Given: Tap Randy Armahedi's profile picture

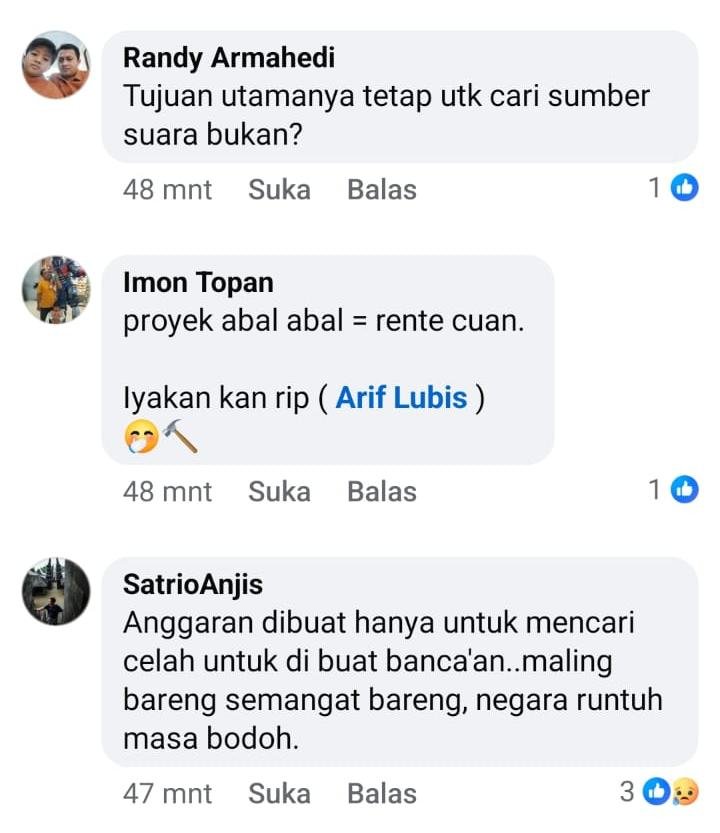Looking at the screenshot, I should point(56,65).
